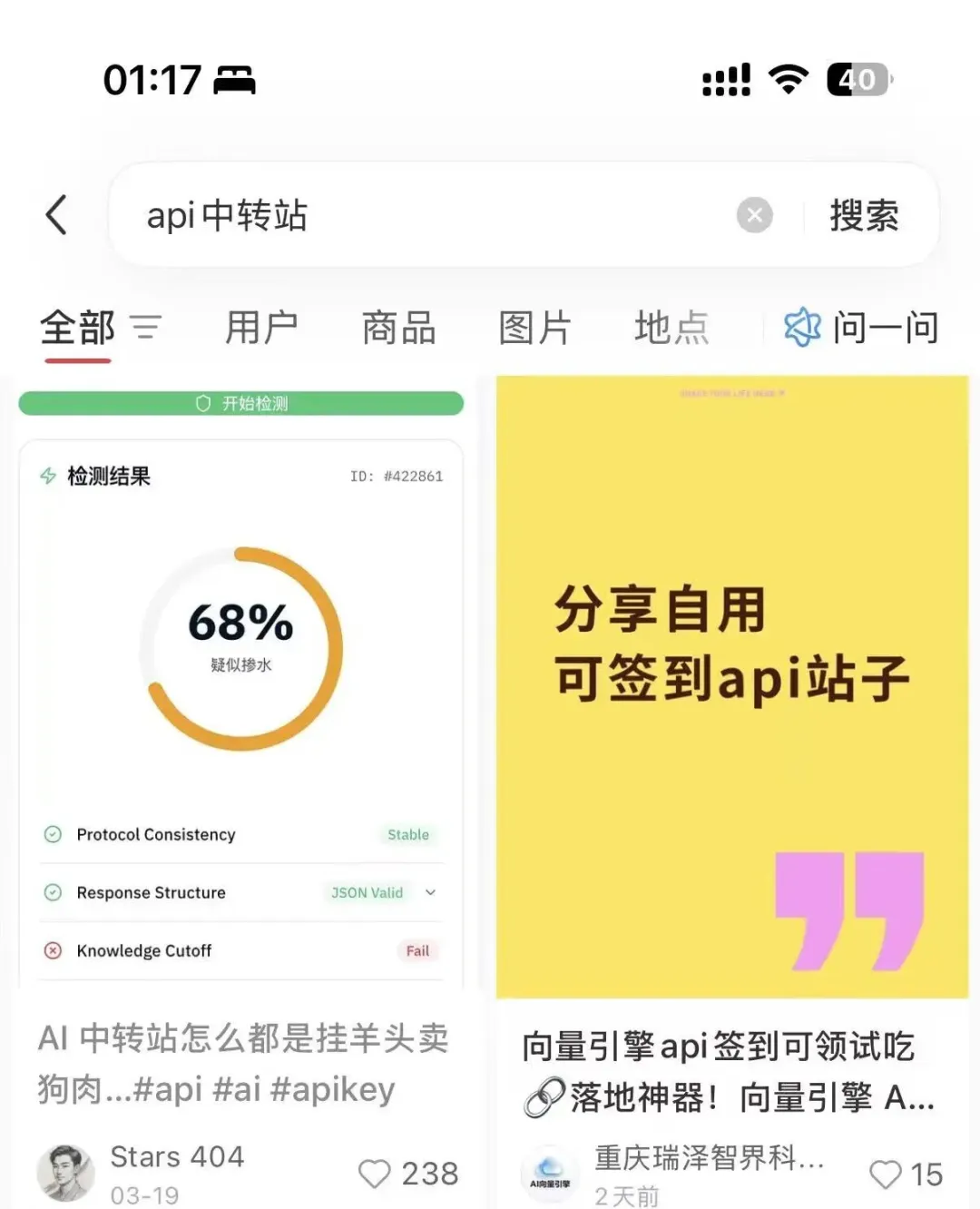The width and height of the screenshot is (980, 1209).
Task: Expand the 开始检测 detection banner
Action: coord(240,403)
